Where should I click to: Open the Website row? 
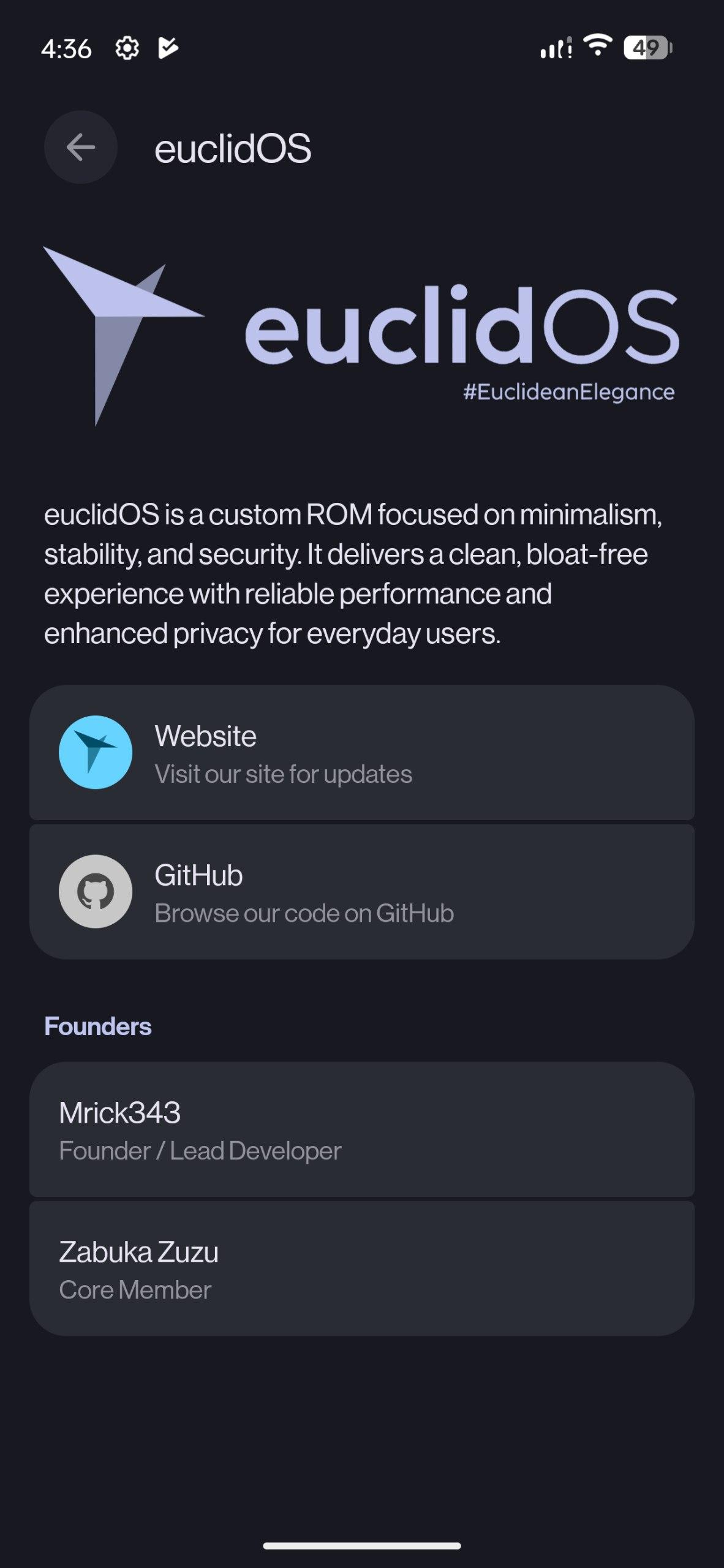361,753
